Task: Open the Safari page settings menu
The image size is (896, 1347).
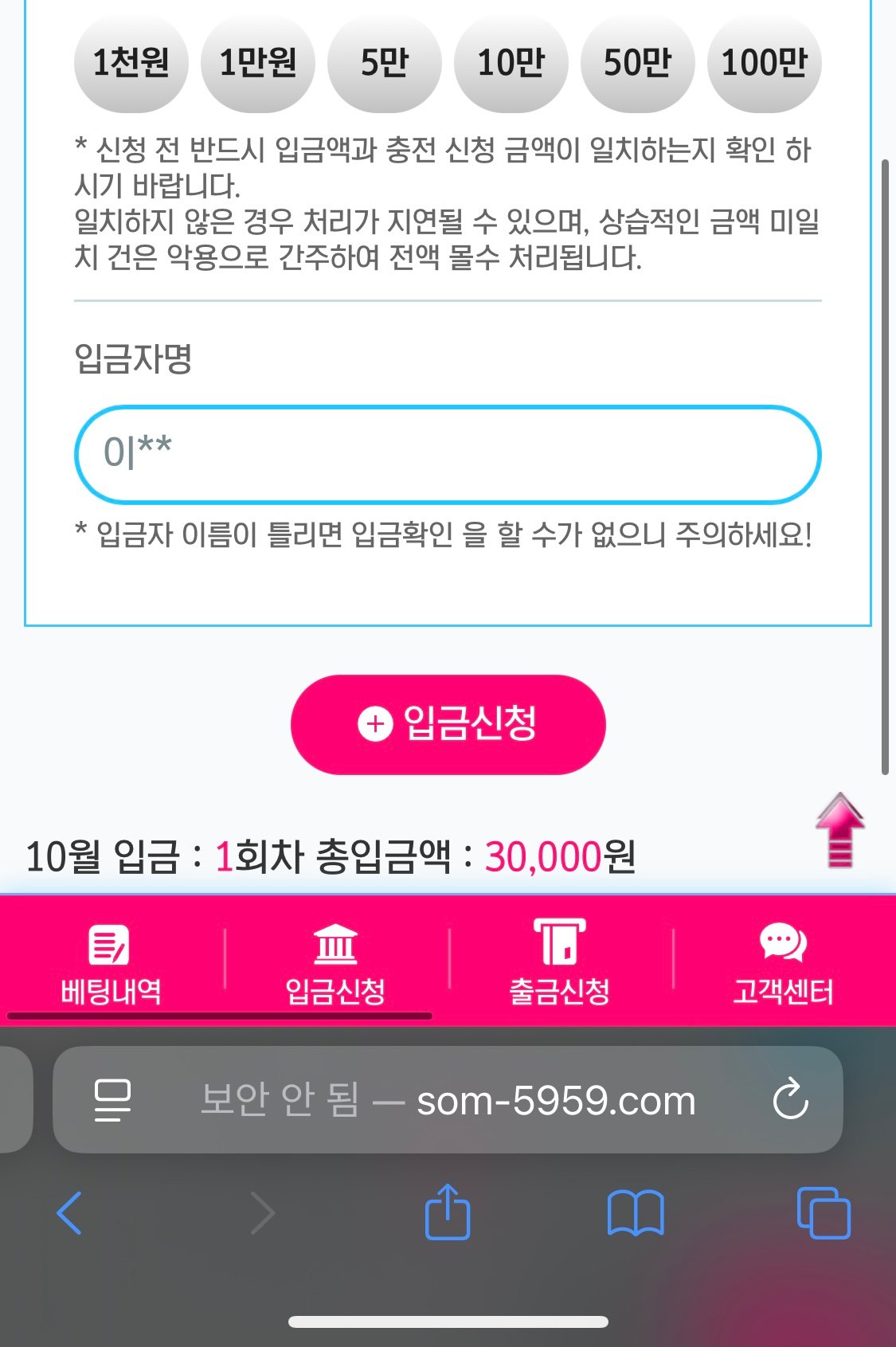Action: (x=112, y=1100)
